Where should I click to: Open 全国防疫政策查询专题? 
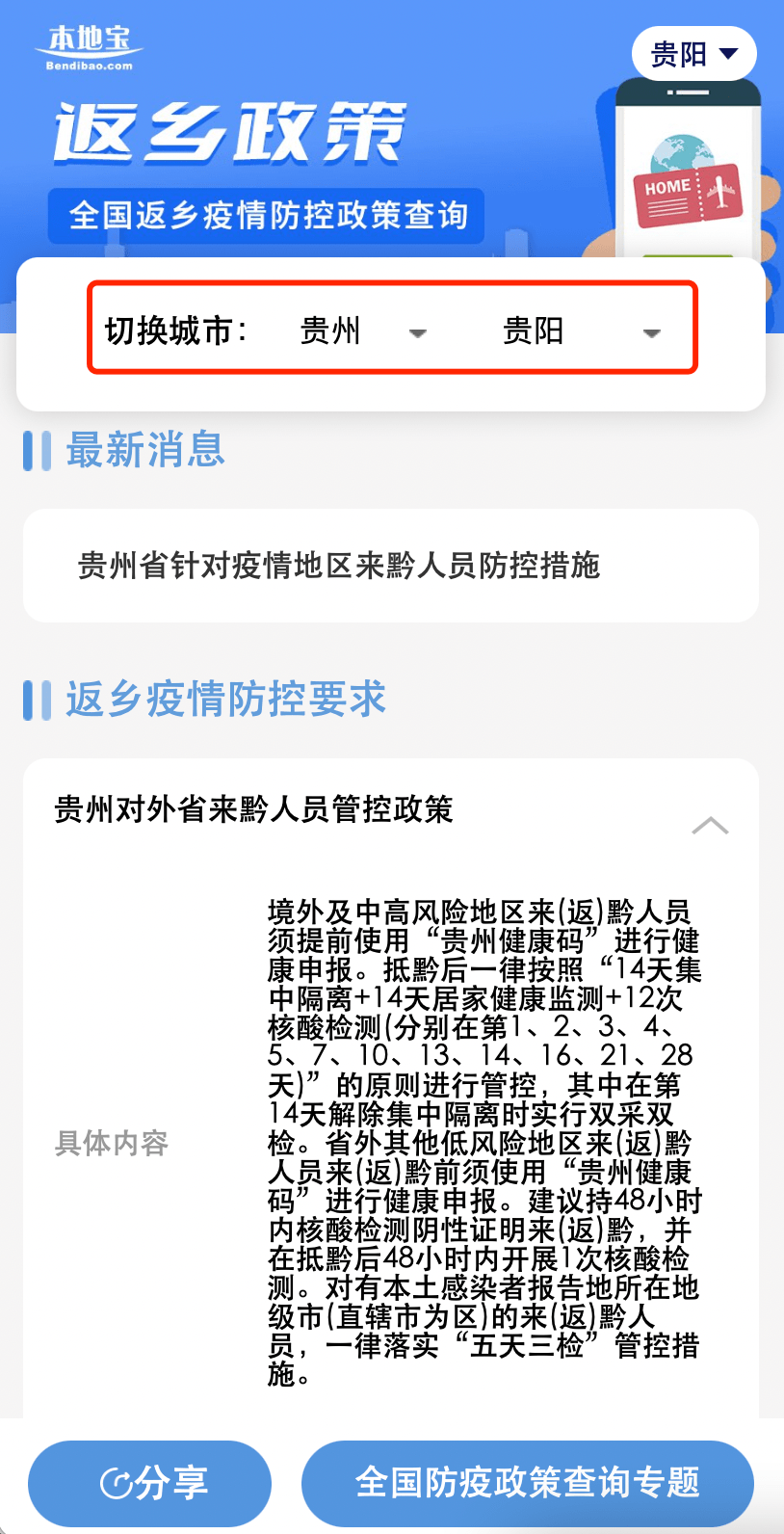(x=530, y=1484)
